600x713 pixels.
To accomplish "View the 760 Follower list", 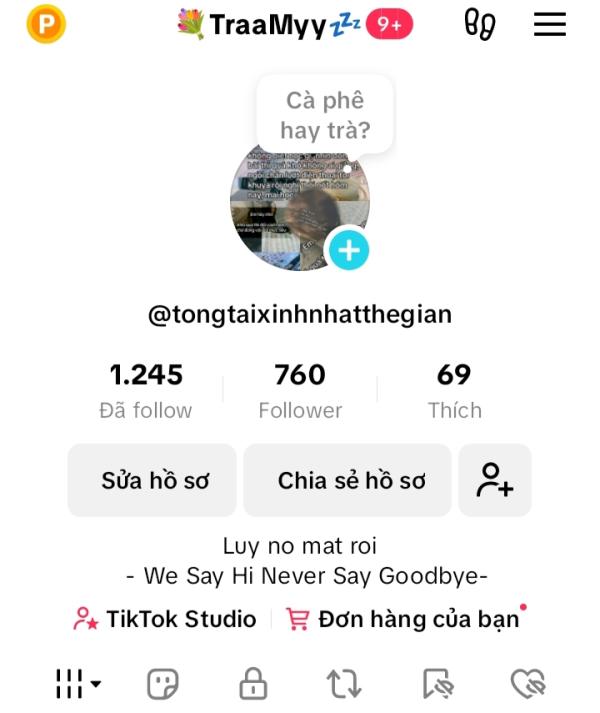I will coord(300,390).
